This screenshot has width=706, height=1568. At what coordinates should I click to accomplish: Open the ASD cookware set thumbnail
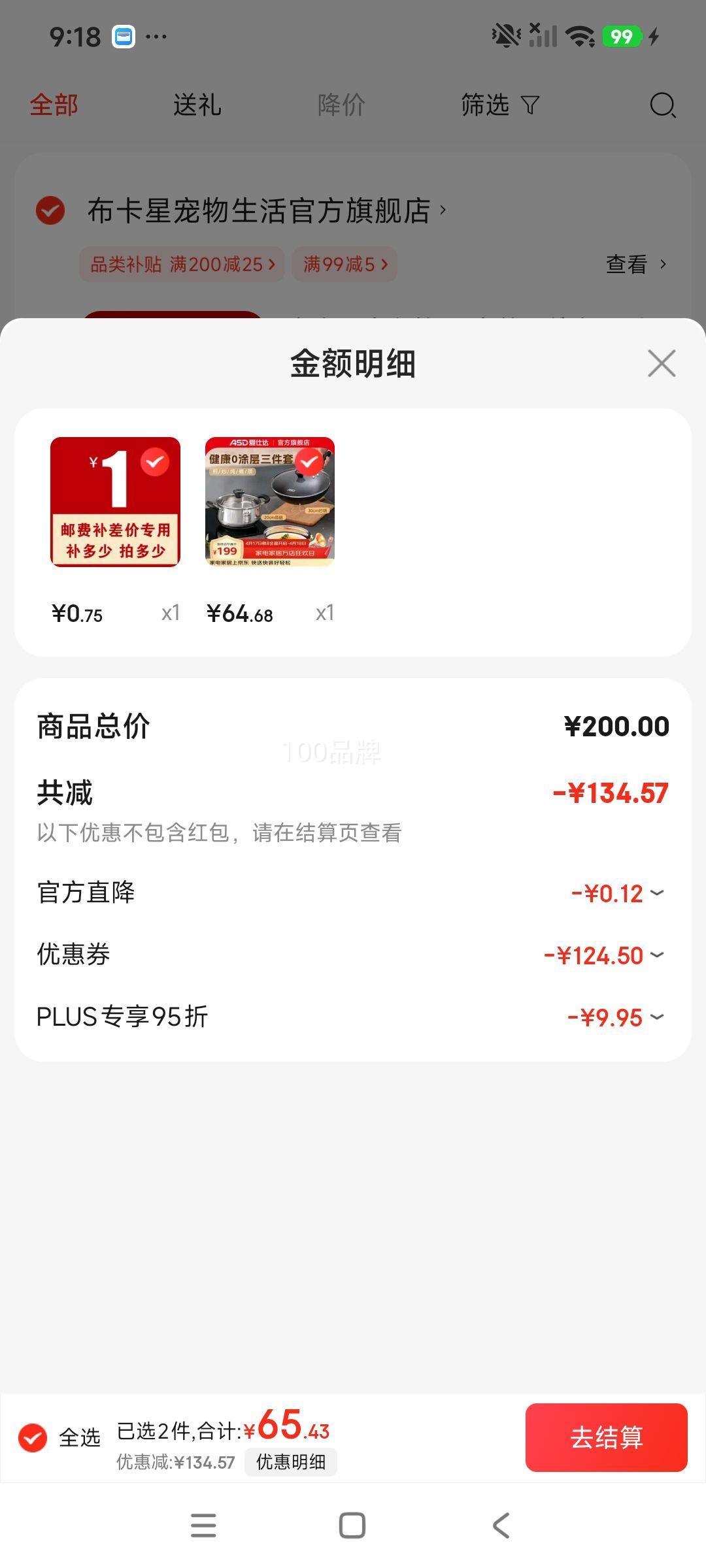270,502
